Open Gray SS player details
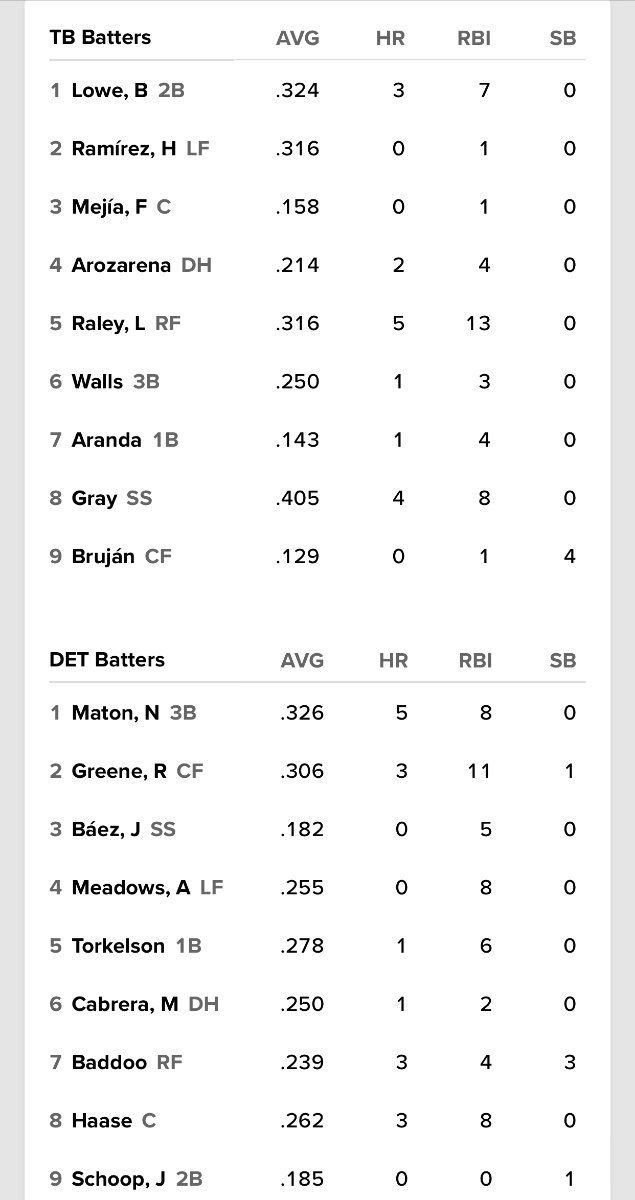Image resolution: width=635 pixels, height=1200 pixels. click(x=317, y=497)
